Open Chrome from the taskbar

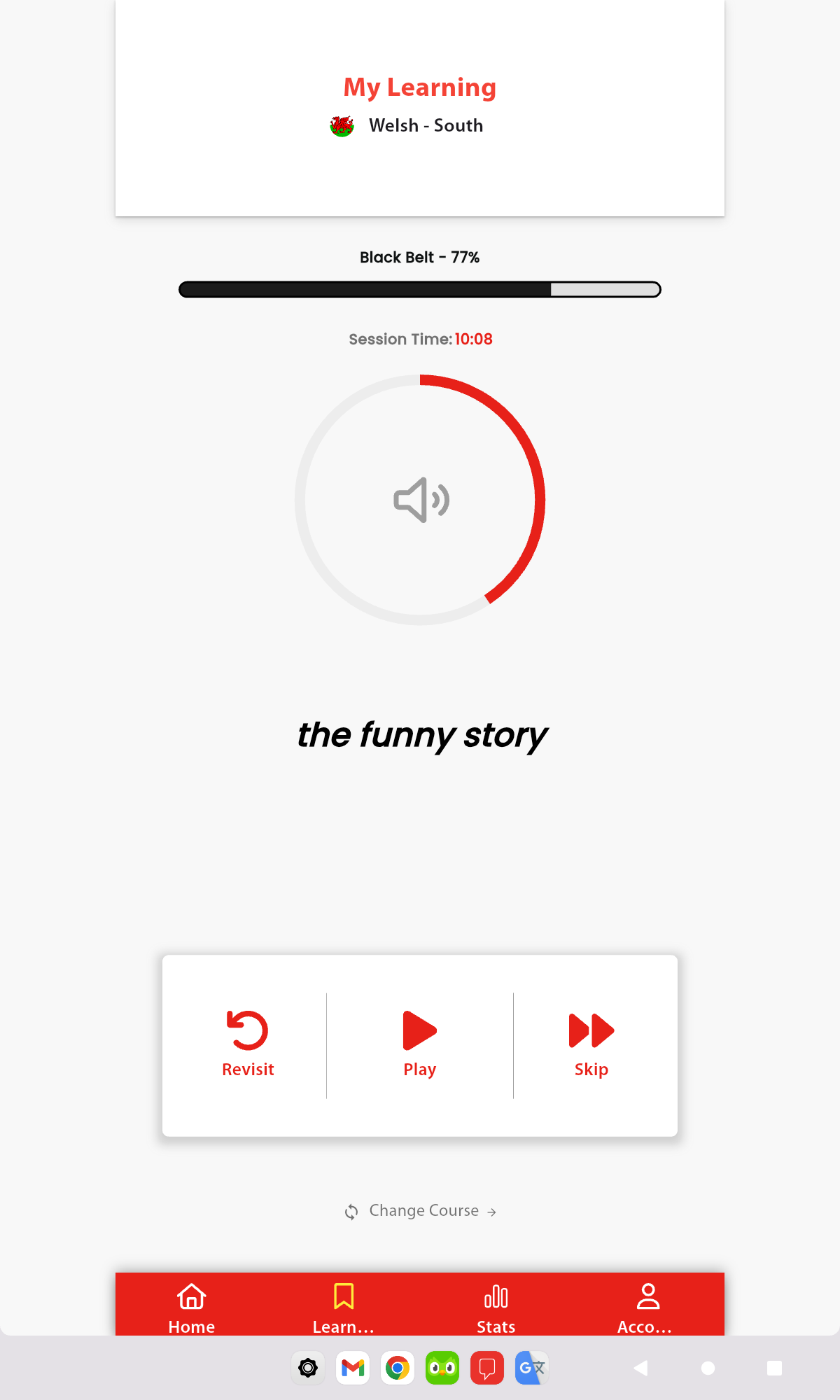(398, 1368)
